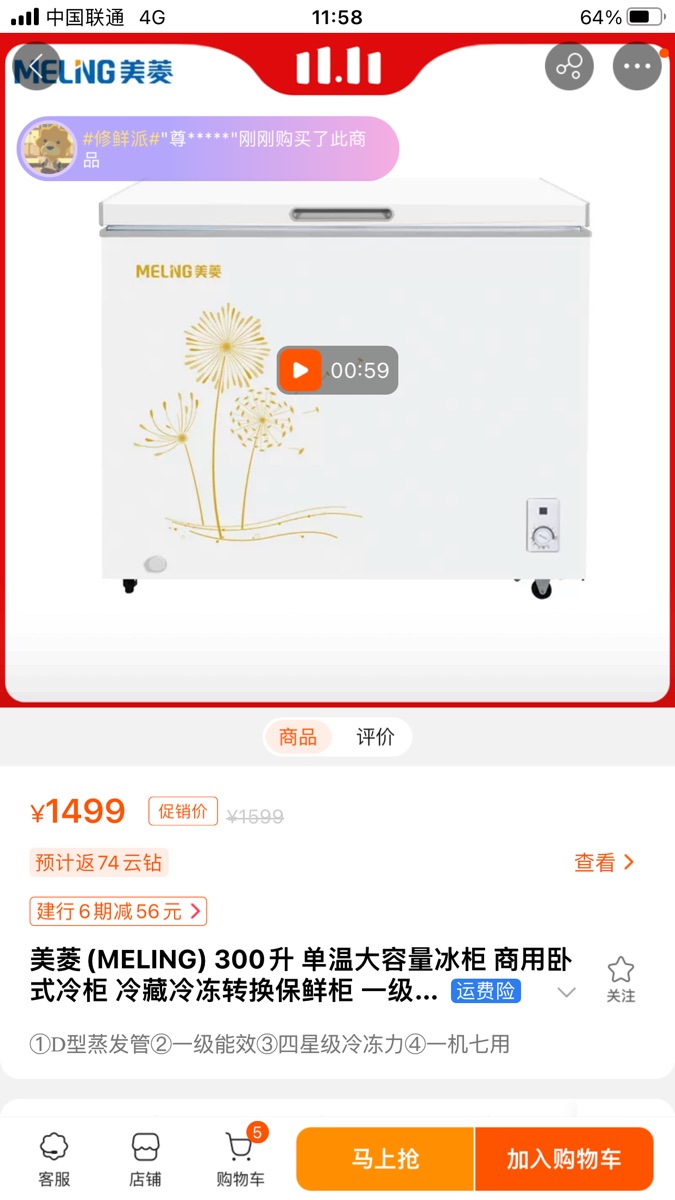The image size is (675, 1200).
Task: Play the 00:59 product video
Action: (300, 370)
